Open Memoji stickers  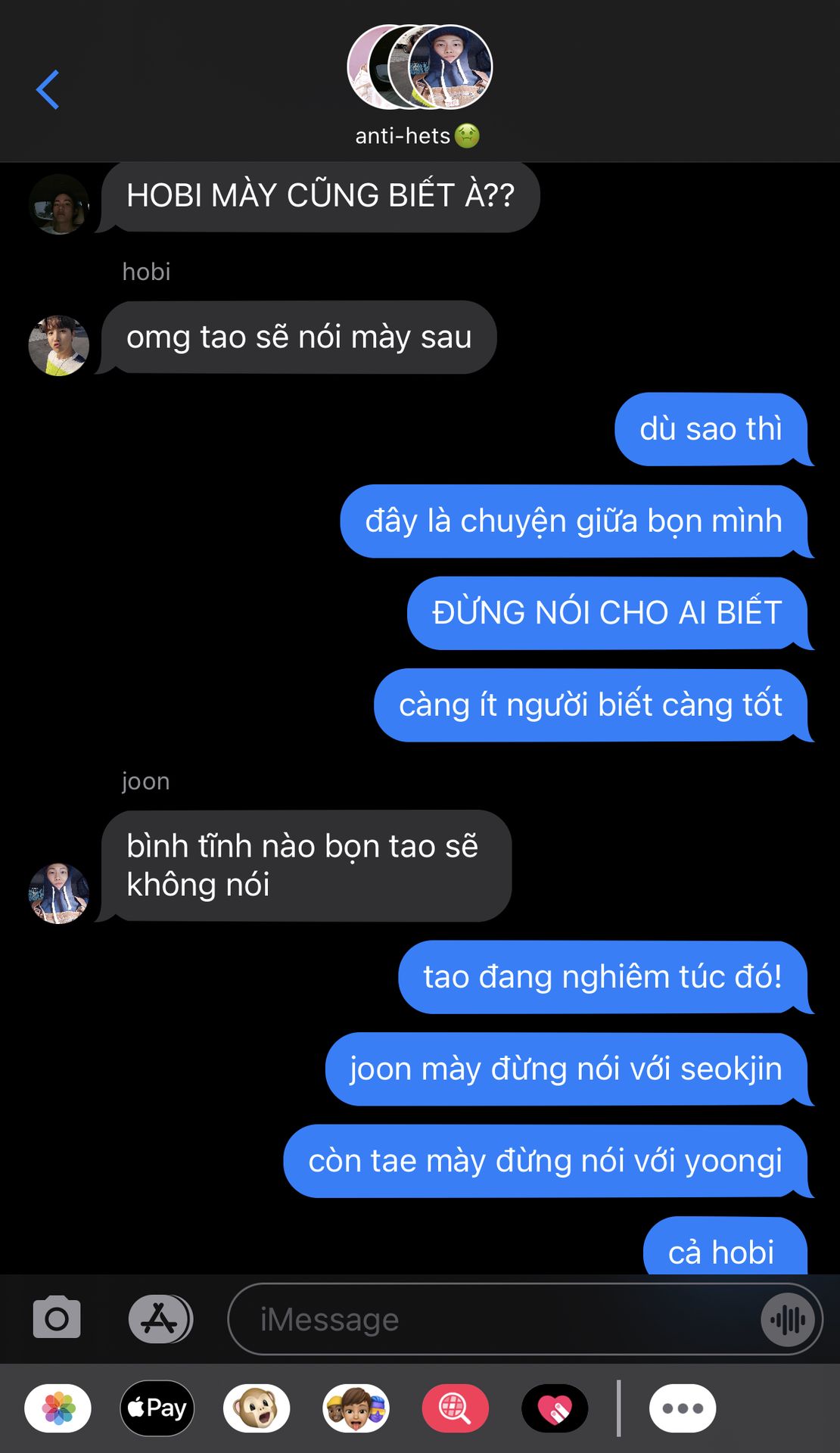pyautogui.click(x=356, y=1408)
